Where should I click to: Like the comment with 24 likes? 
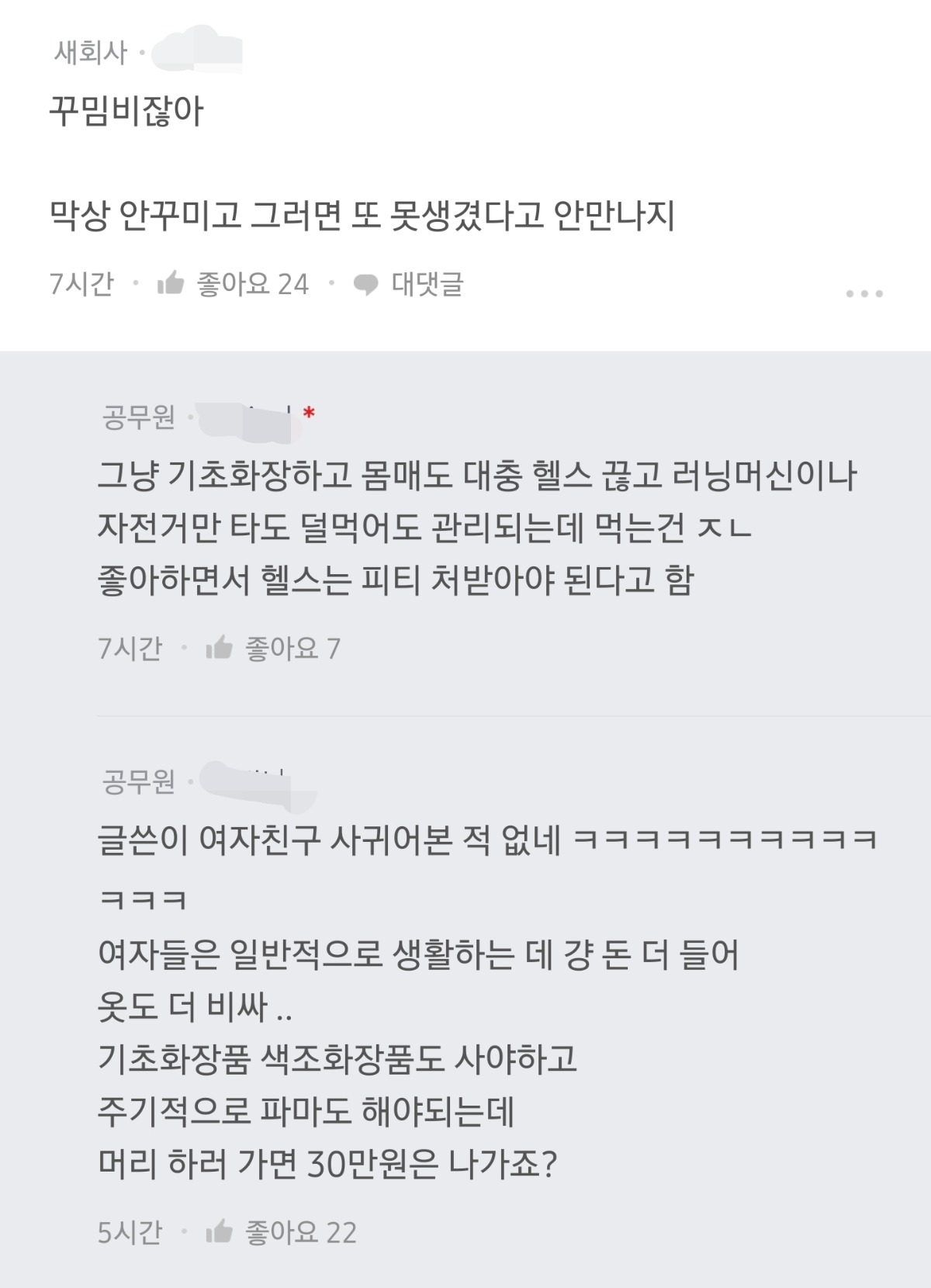point(171,284)
